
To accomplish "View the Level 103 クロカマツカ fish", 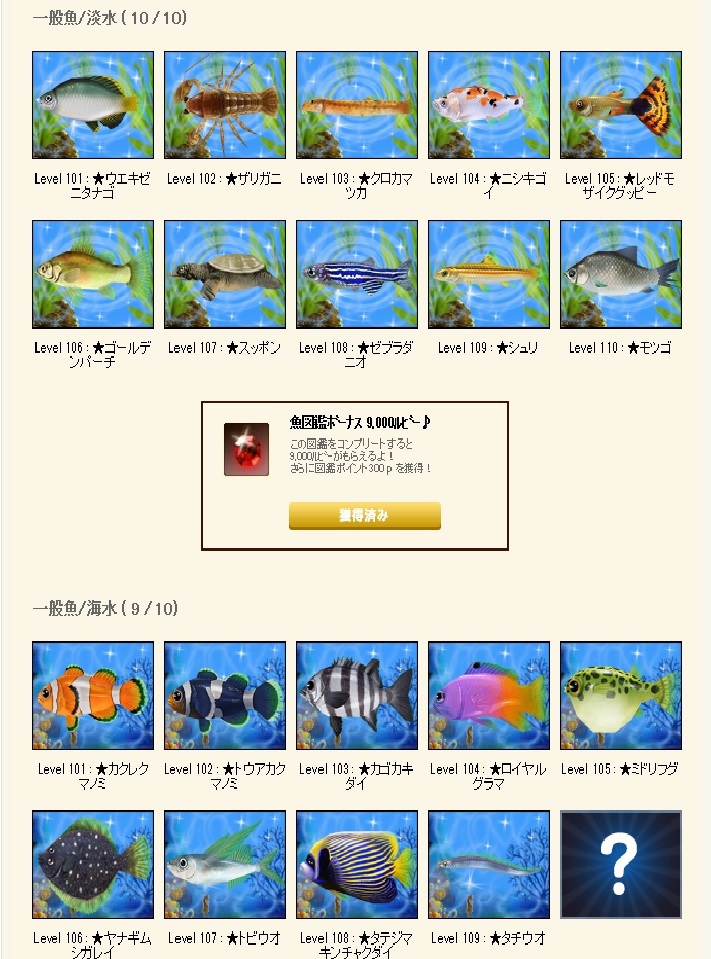I will tap(357, 105).
